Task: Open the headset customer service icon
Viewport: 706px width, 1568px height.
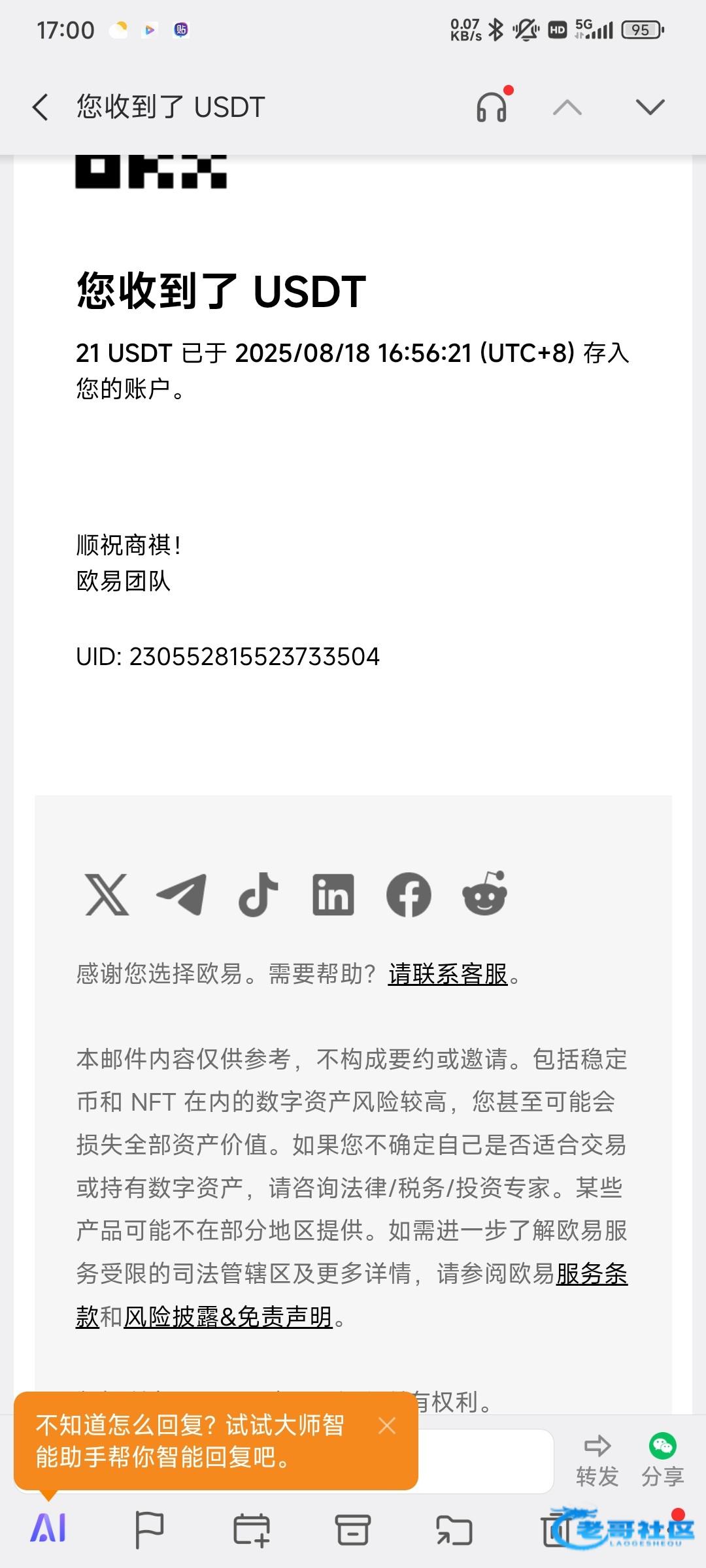Action: coord(492,106)
